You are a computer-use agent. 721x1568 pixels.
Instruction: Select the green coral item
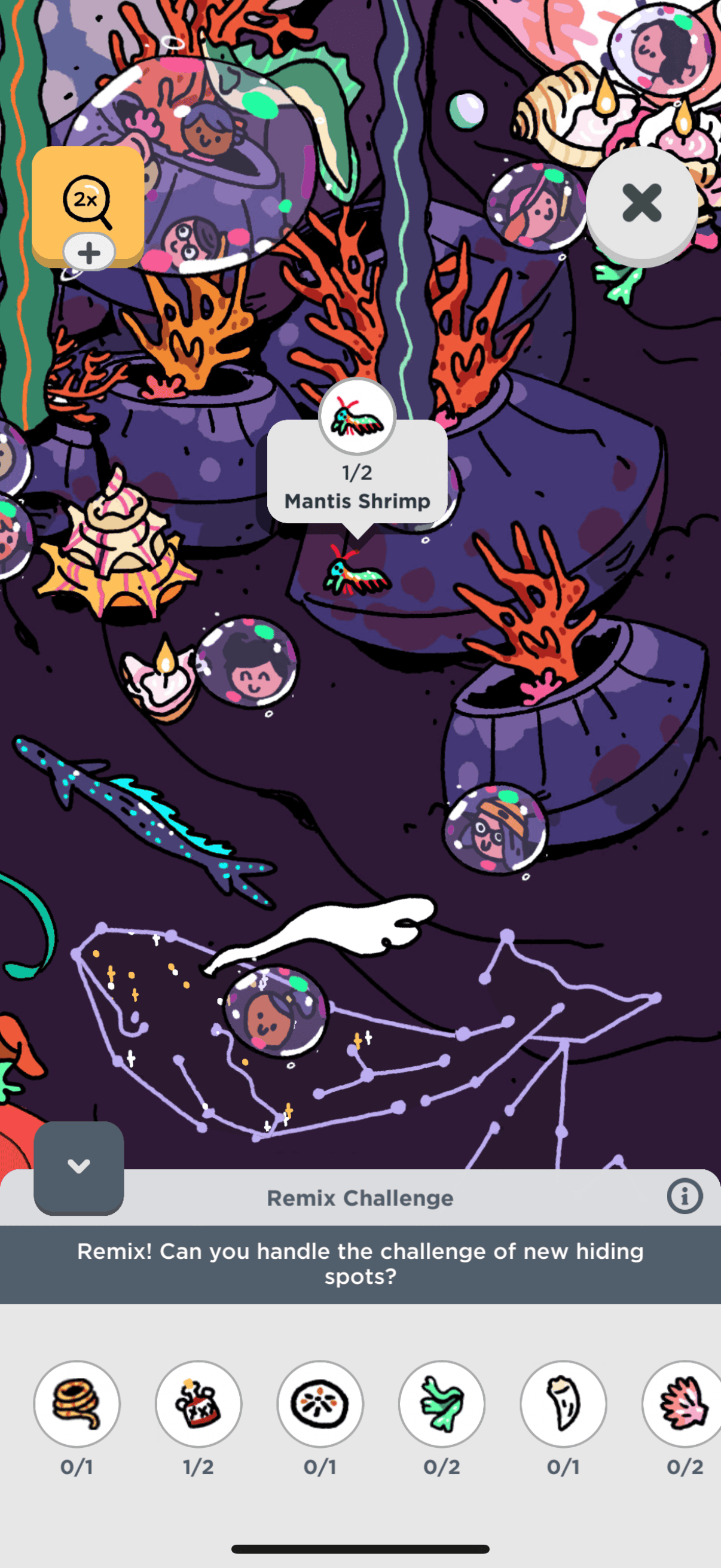coord(442,1404)
